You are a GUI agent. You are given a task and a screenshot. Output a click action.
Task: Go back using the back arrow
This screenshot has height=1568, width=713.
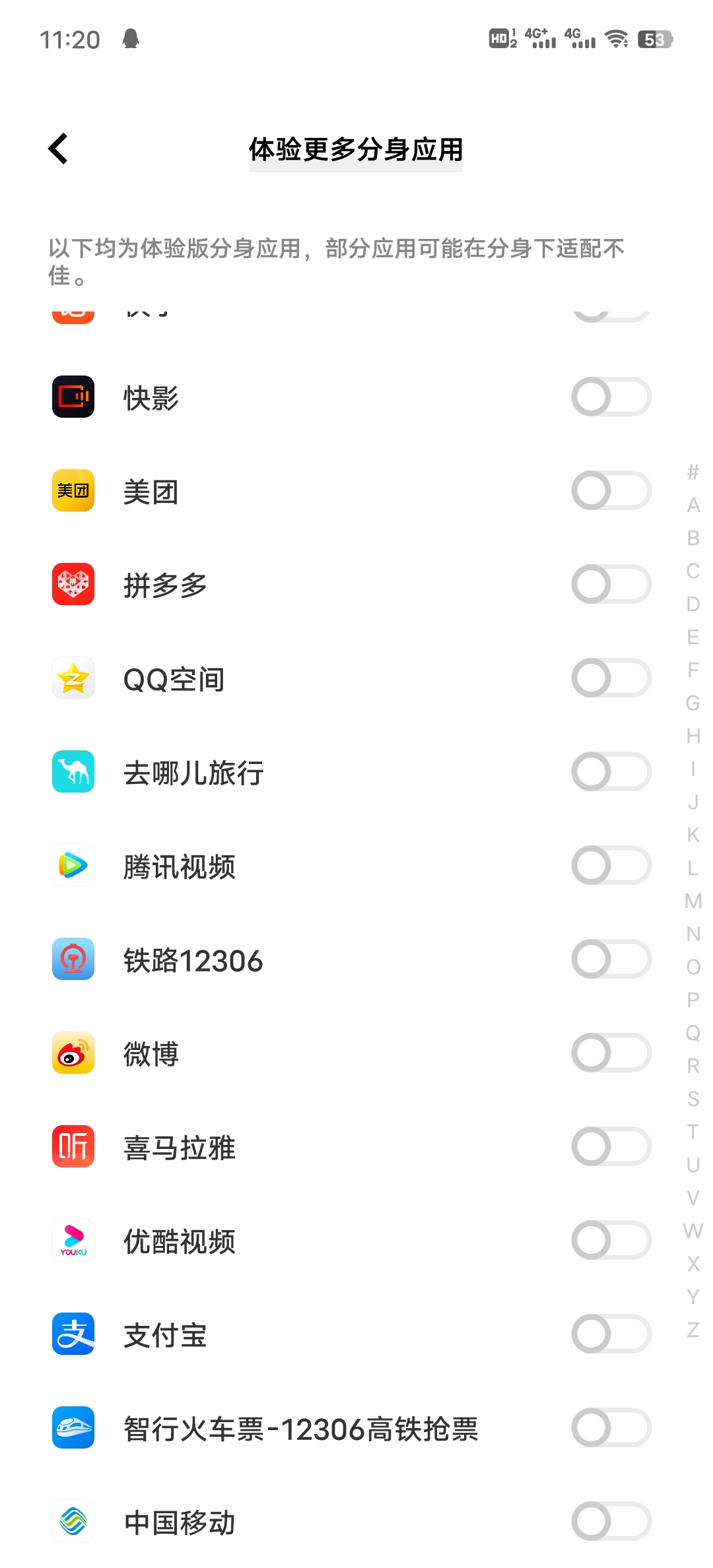58,149
